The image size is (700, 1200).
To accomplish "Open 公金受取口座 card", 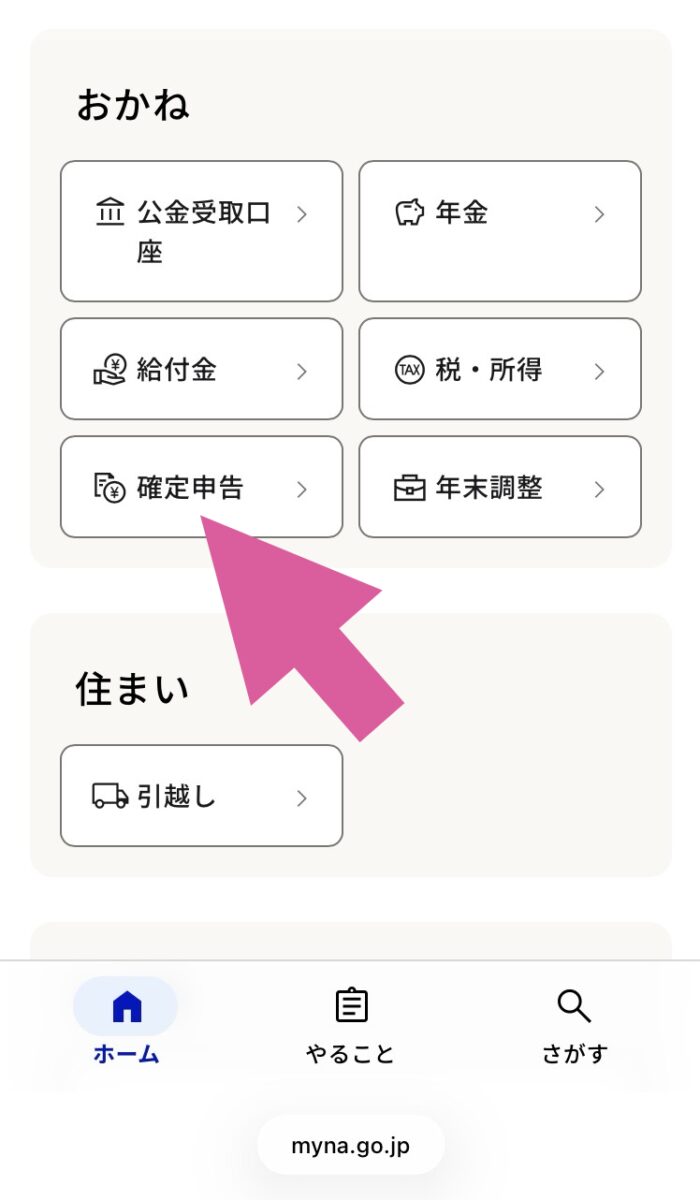I will [x=201, y=231].
